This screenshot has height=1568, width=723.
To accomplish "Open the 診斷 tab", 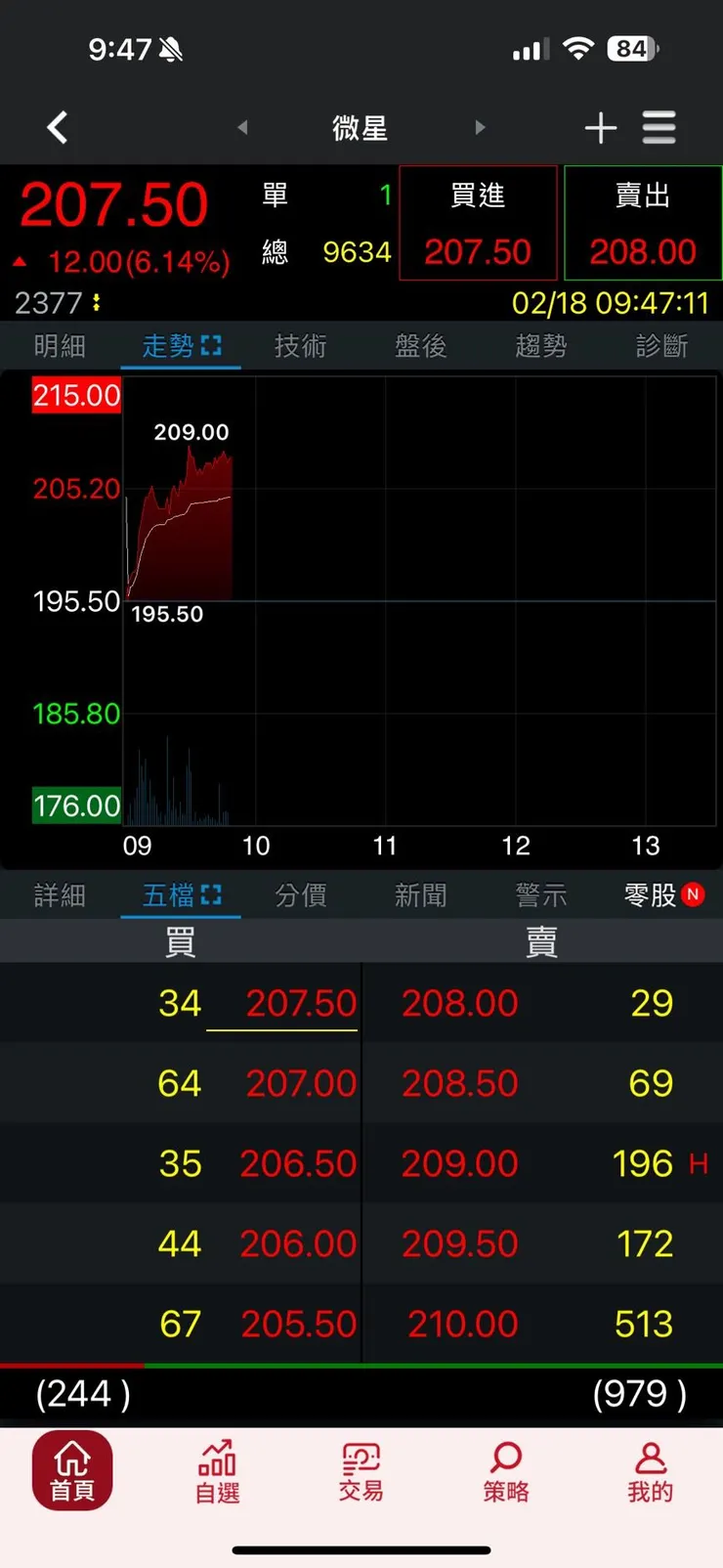I will 661,346.
